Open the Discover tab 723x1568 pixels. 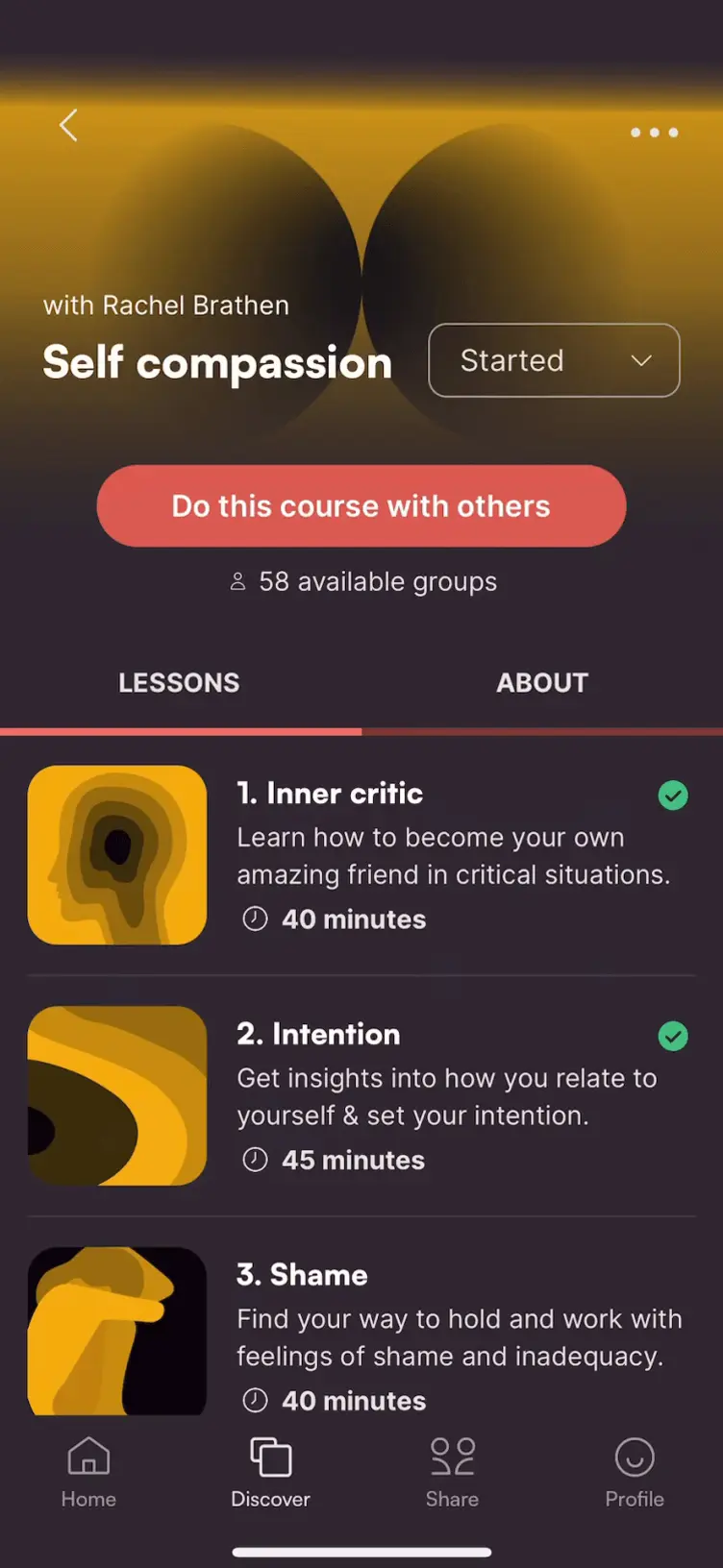270,1473
